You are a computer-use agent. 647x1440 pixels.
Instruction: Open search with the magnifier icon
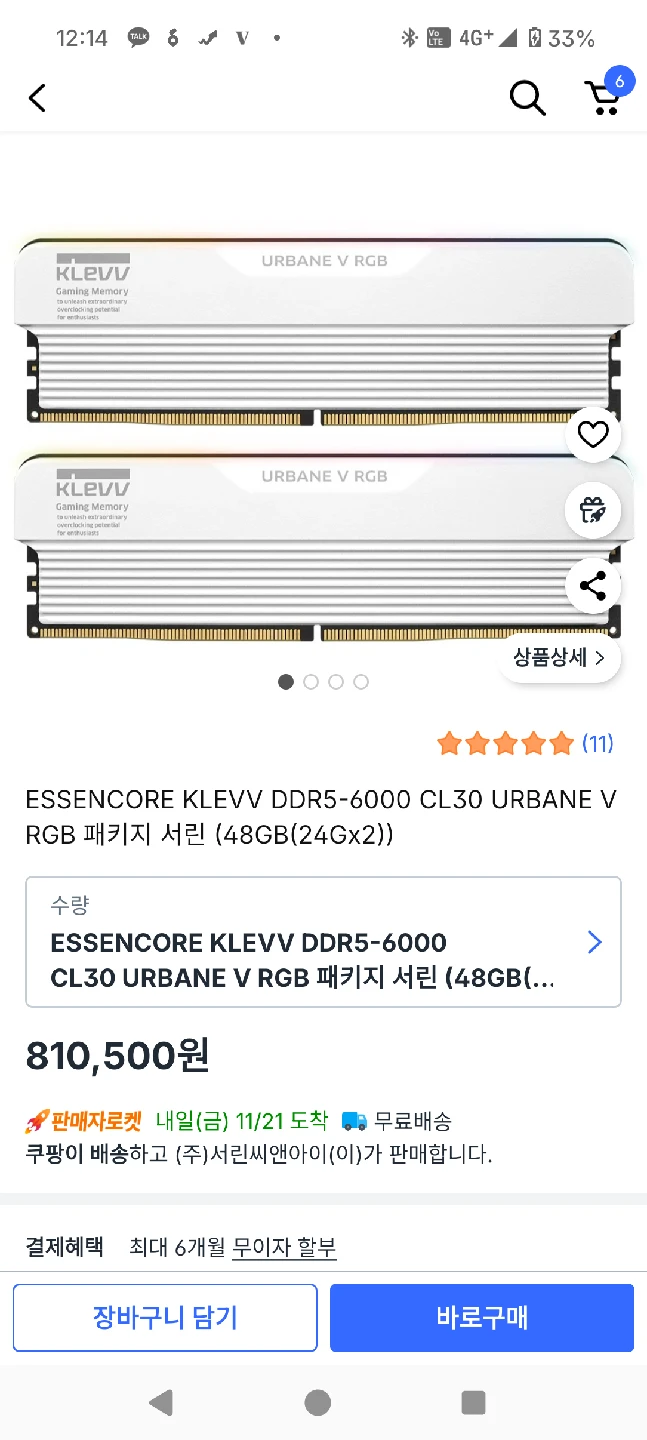[527, 98]
